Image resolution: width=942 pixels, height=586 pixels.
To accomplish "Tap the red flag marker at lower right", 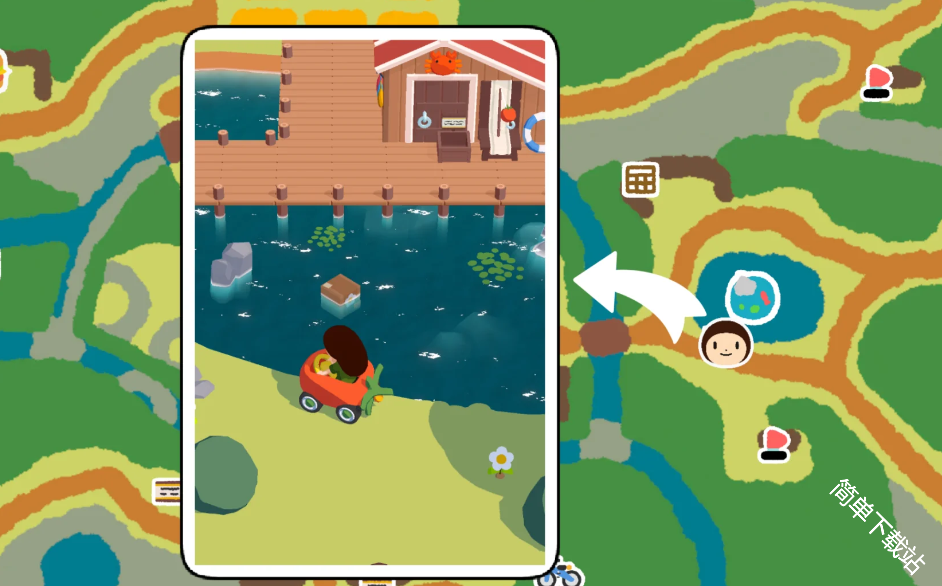I will (x=775, y=443).
